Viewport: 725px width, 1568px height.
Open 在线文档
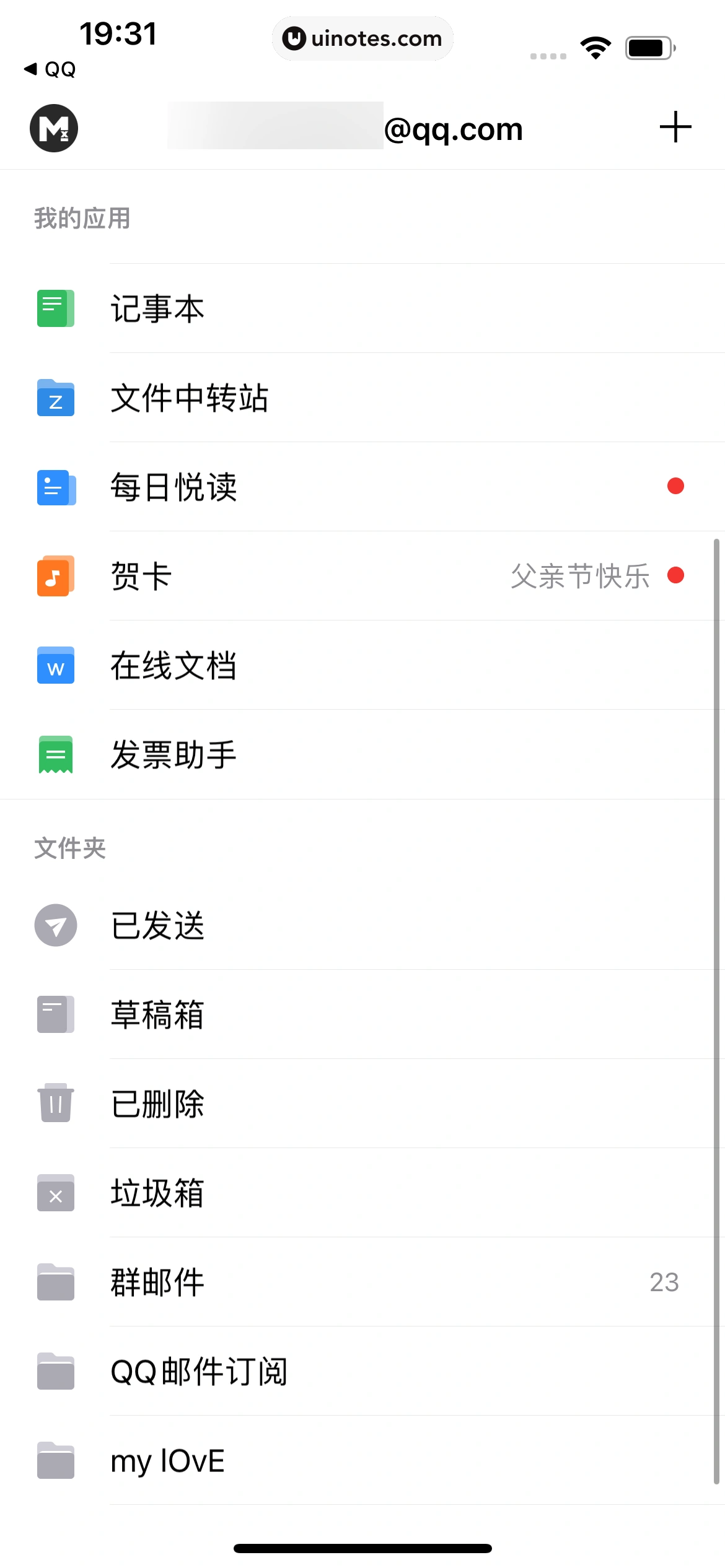click(174, 666)
